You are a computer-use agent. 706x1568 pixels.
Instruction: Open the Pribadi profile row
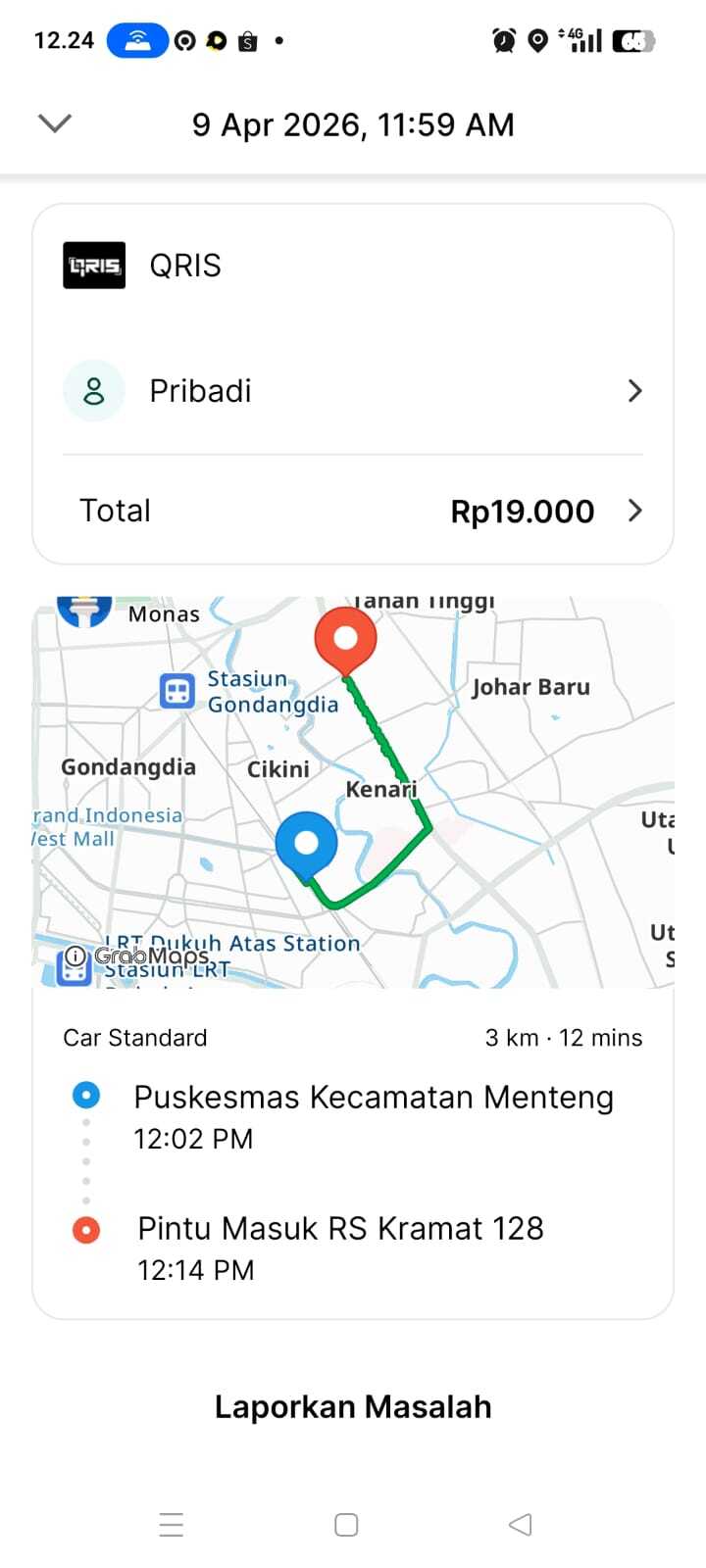353,391
